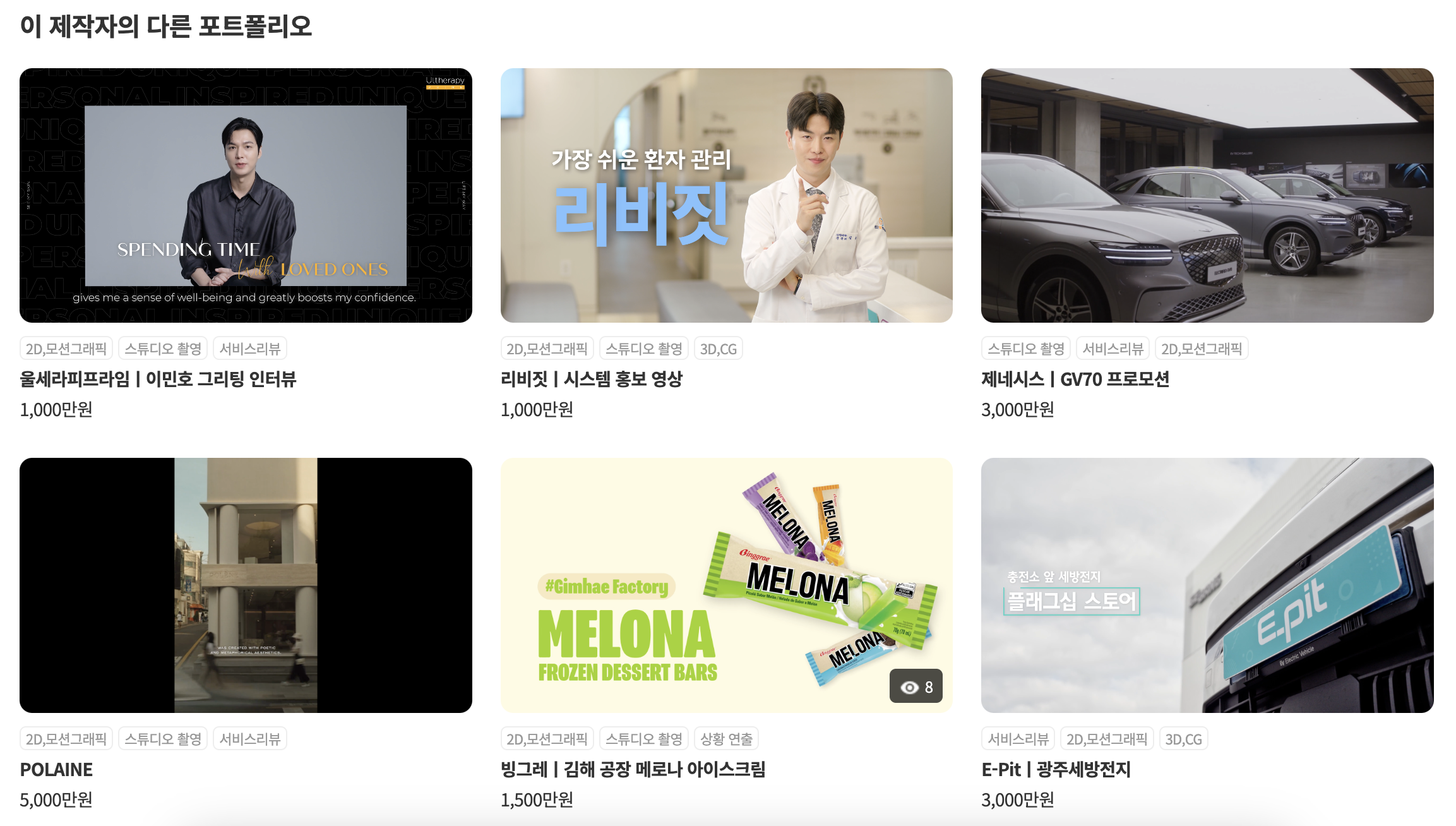1456x826 pixels.
Task: Select the 상황 연출 tag under 빙그레
Action: [x=726, y=739]
